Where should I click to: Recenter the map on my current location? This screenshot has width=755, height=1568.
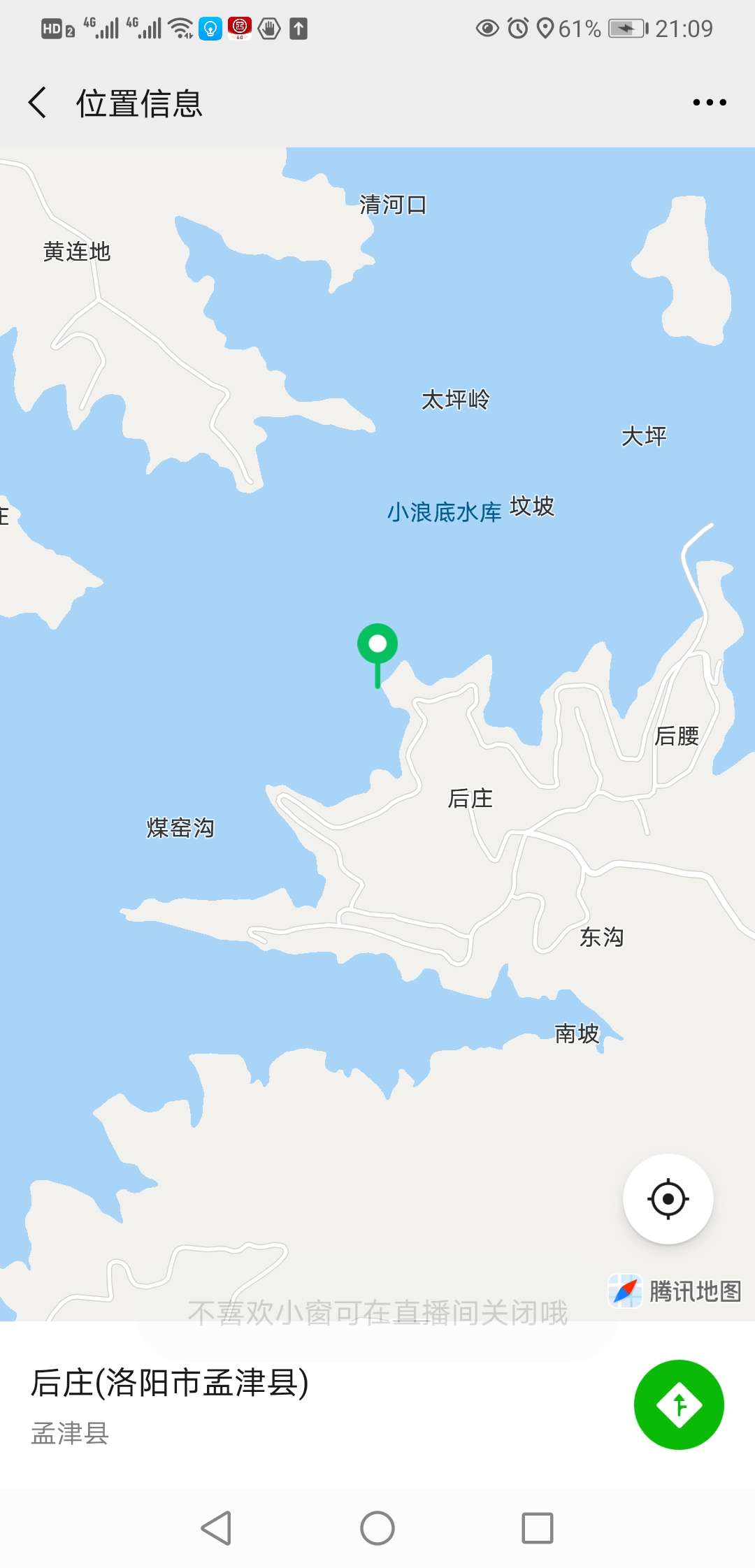tap(668, 1199)
